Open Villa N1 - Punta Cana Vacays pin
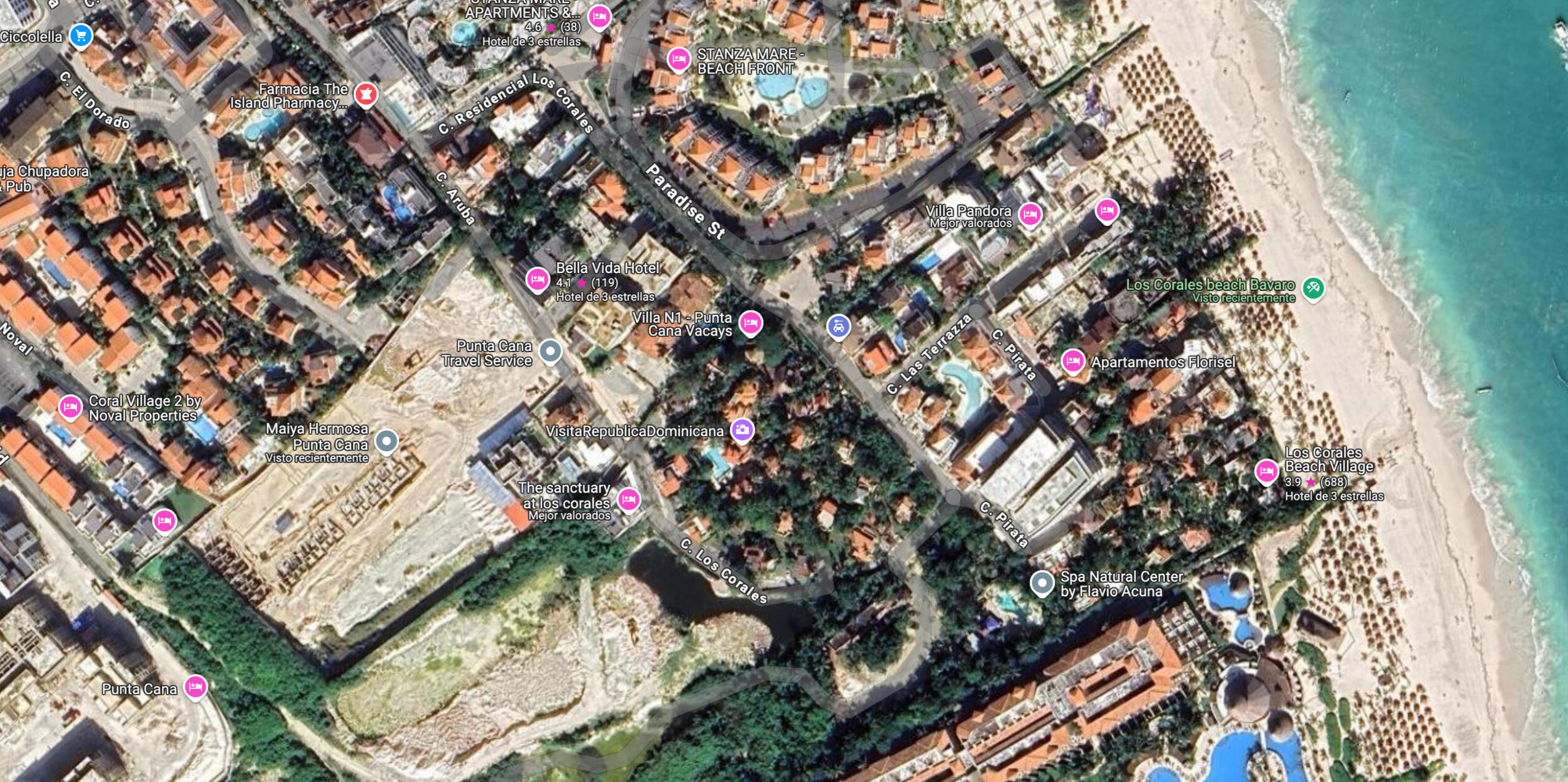Screen dimensions: 1568x782 coord(750,322)
